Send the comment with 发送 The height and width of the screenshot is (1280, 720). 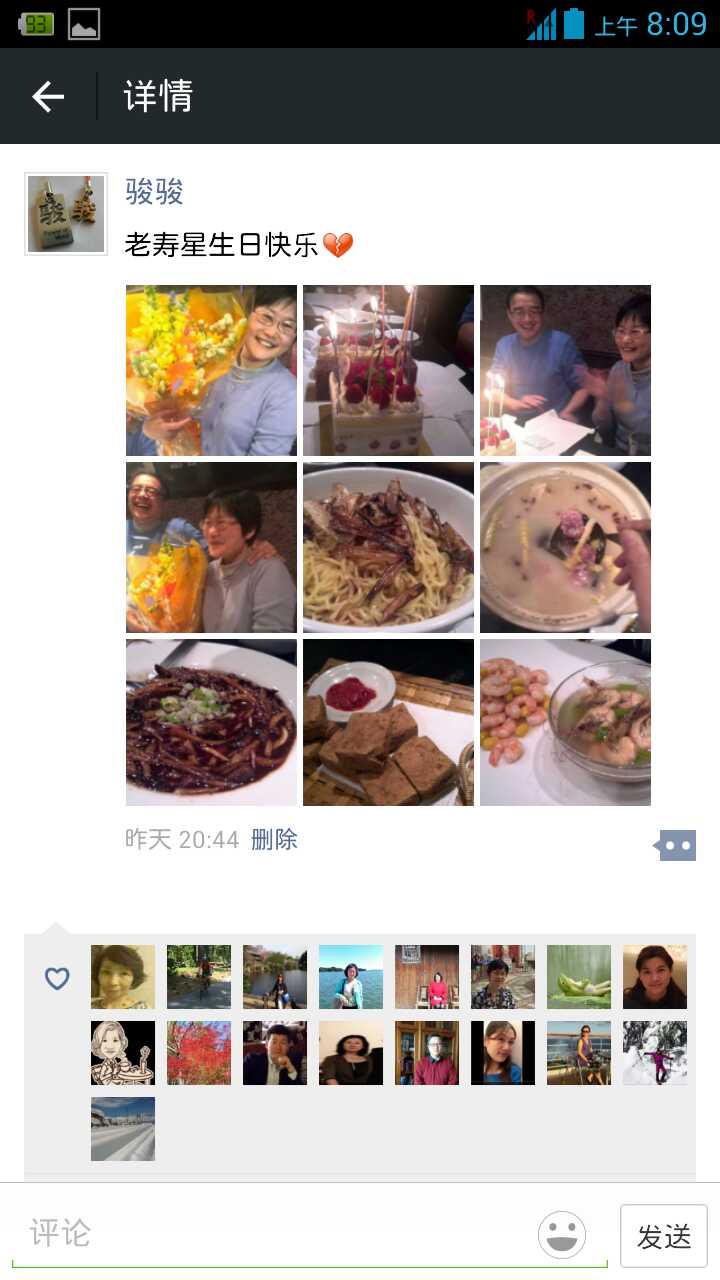(664, 1237)
